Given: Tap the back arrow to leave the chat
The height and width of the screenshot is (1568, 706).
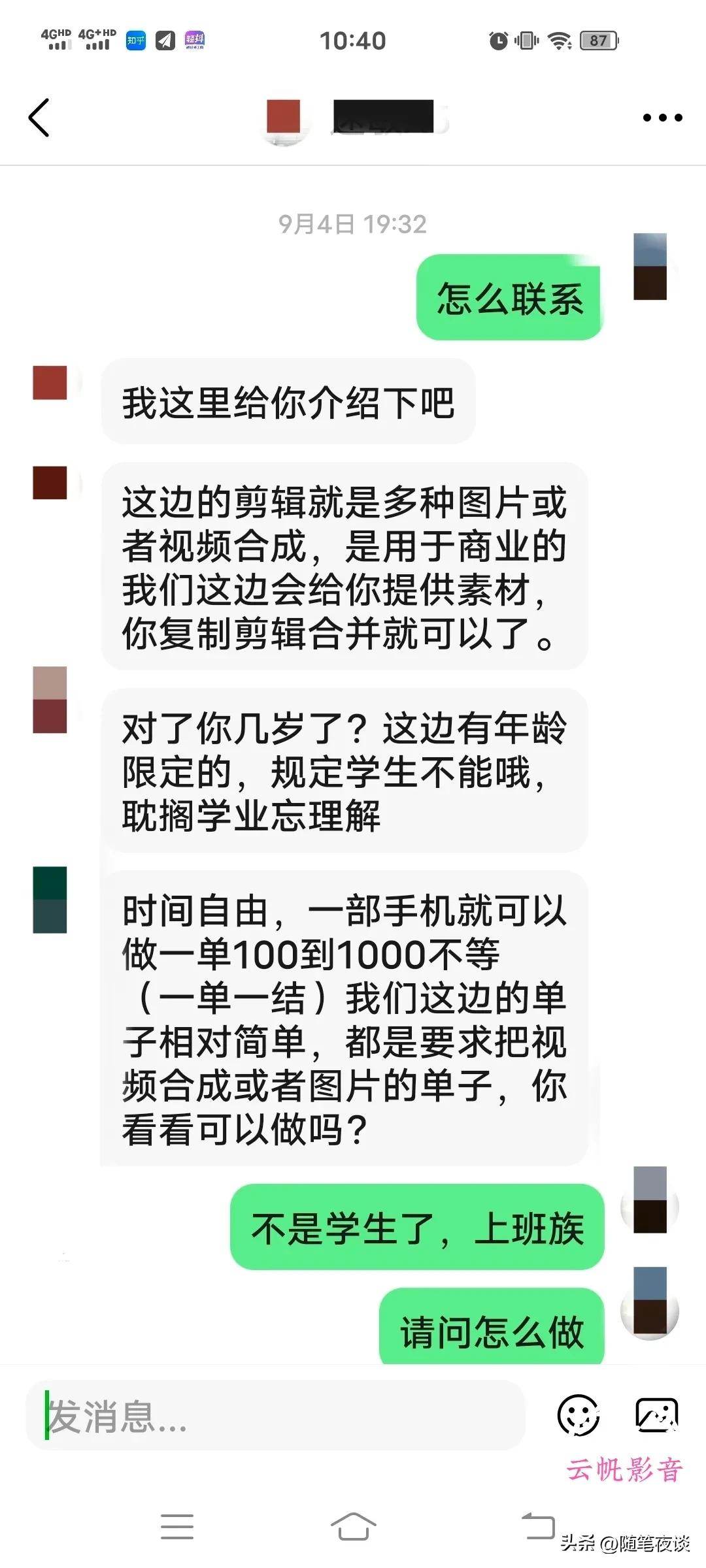Looking at the screenshot, I should 39,119.
